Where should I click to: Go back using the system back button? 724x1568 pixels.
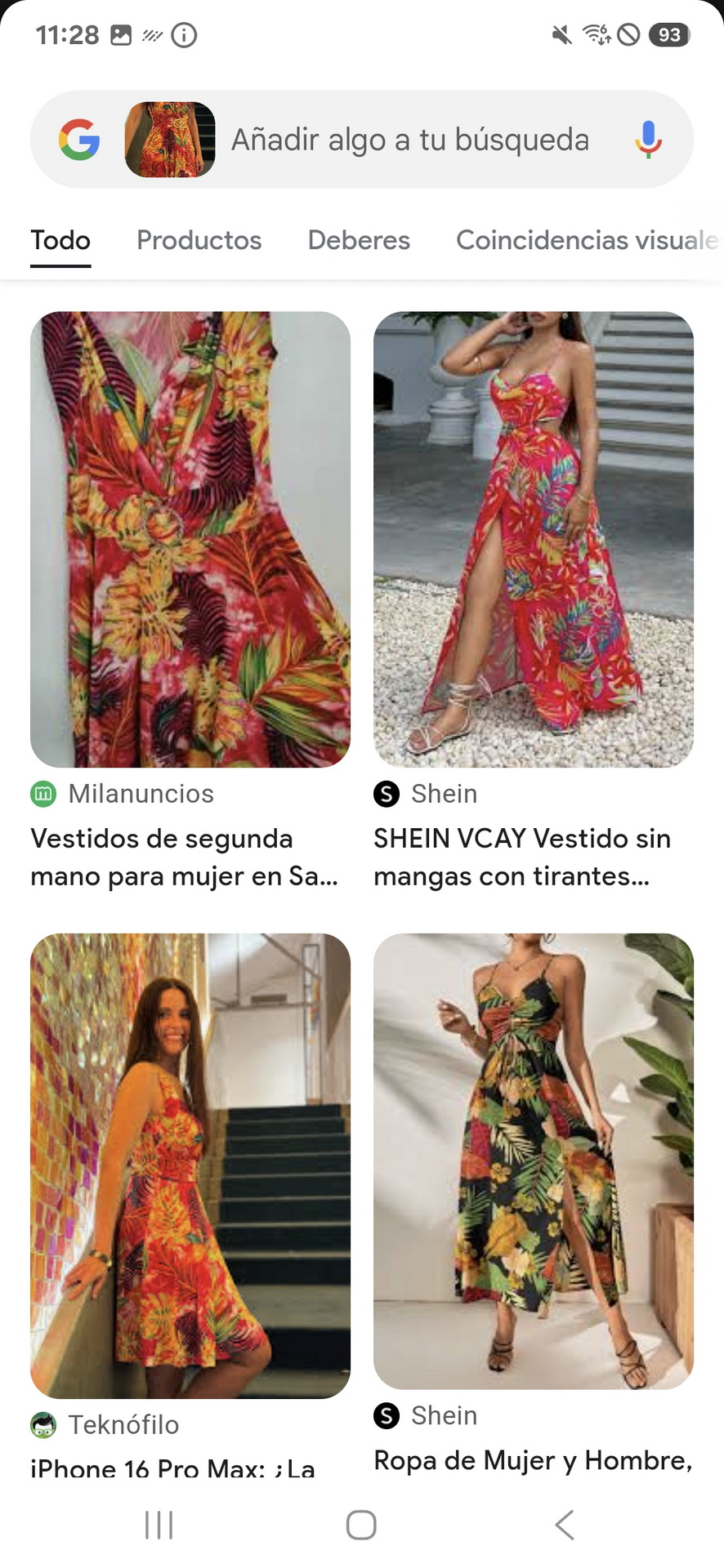[565, 1525]
